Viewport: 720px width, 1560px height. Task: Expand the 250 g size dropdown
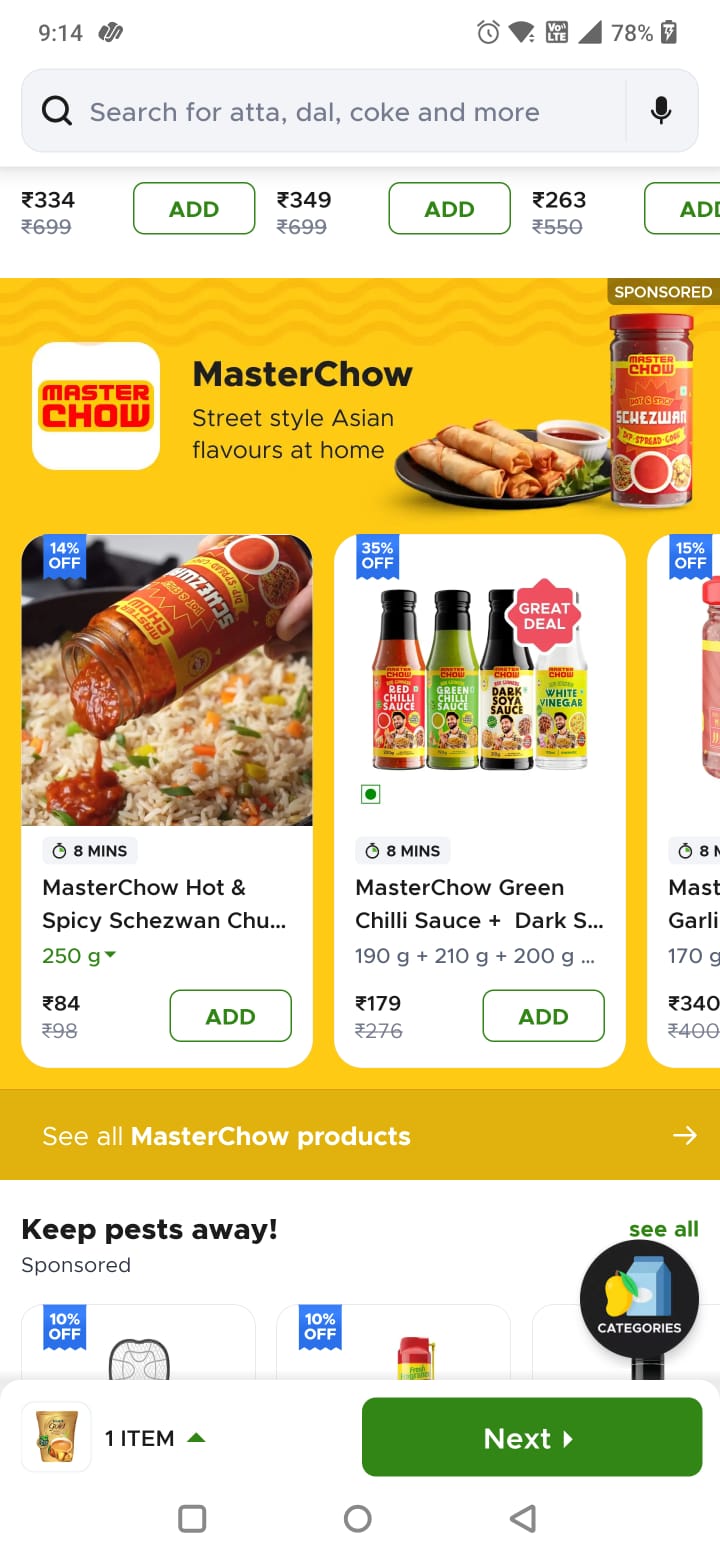pyautogui.click(x=80, y=956)
